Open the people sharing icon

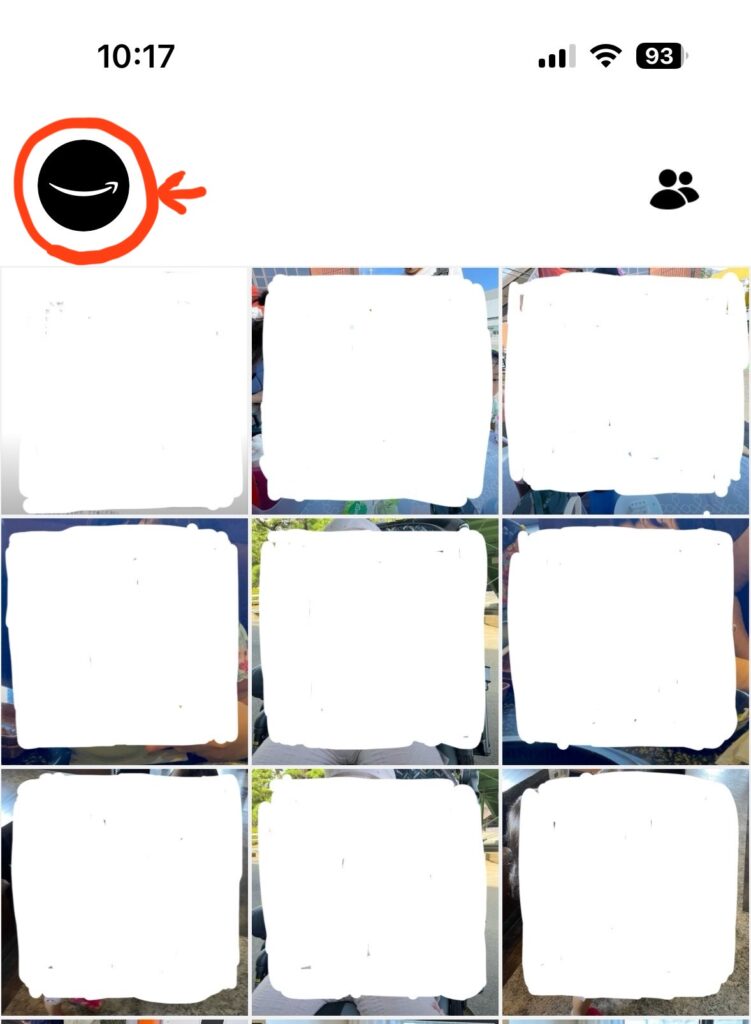(673, 188)
